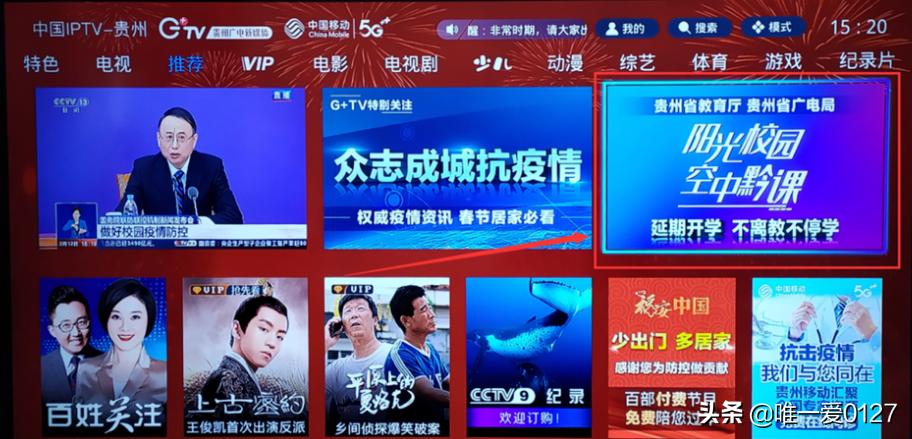Open the 搜索 search button
Viewport: 912px width, 439px height.
click(697, 28)
